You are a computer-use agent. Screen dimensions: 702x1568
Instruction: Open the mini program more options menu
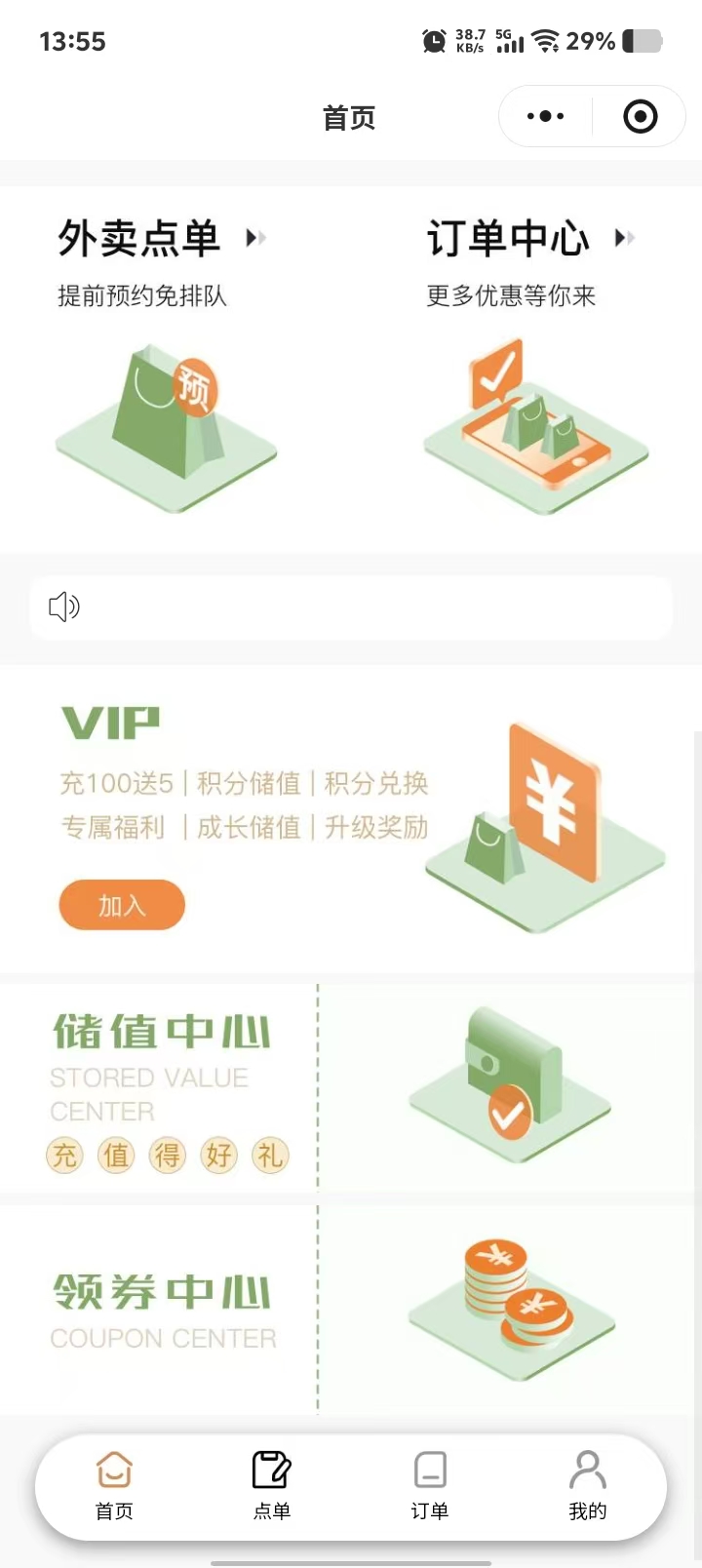pyautogui.click(x=545, y=117)
